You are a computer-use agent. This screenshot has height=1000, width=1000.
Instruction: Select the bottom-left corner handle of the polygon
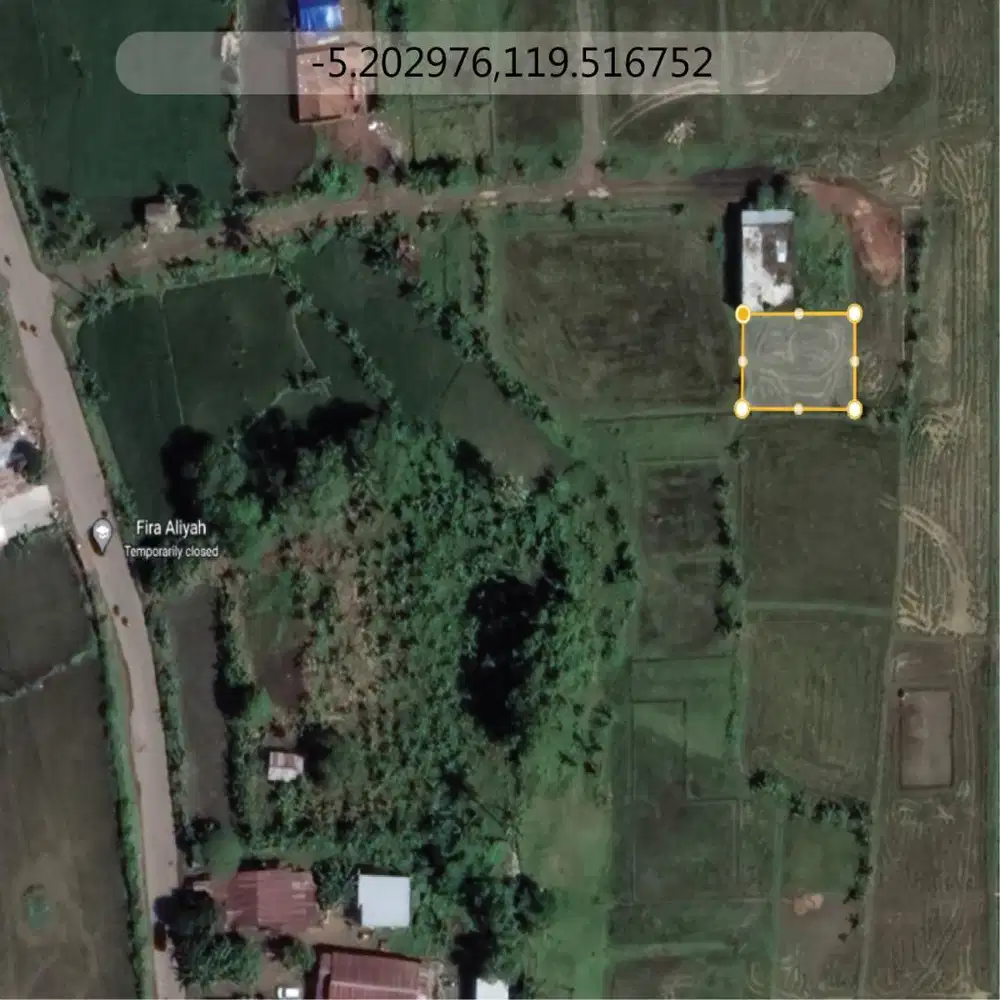click(742, 408)
